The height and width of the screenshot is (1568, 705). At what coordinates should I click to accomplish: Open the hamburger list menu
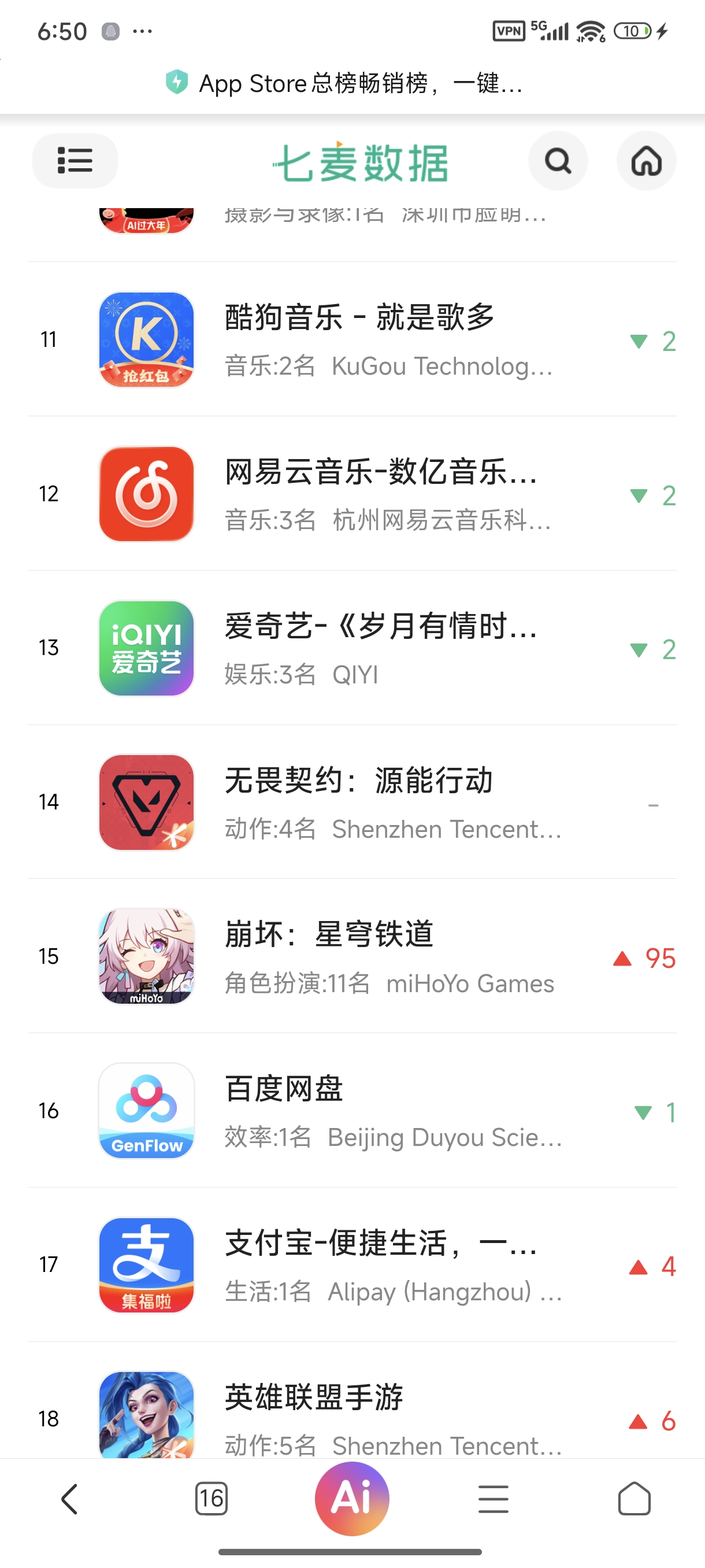tap(75, 161)
